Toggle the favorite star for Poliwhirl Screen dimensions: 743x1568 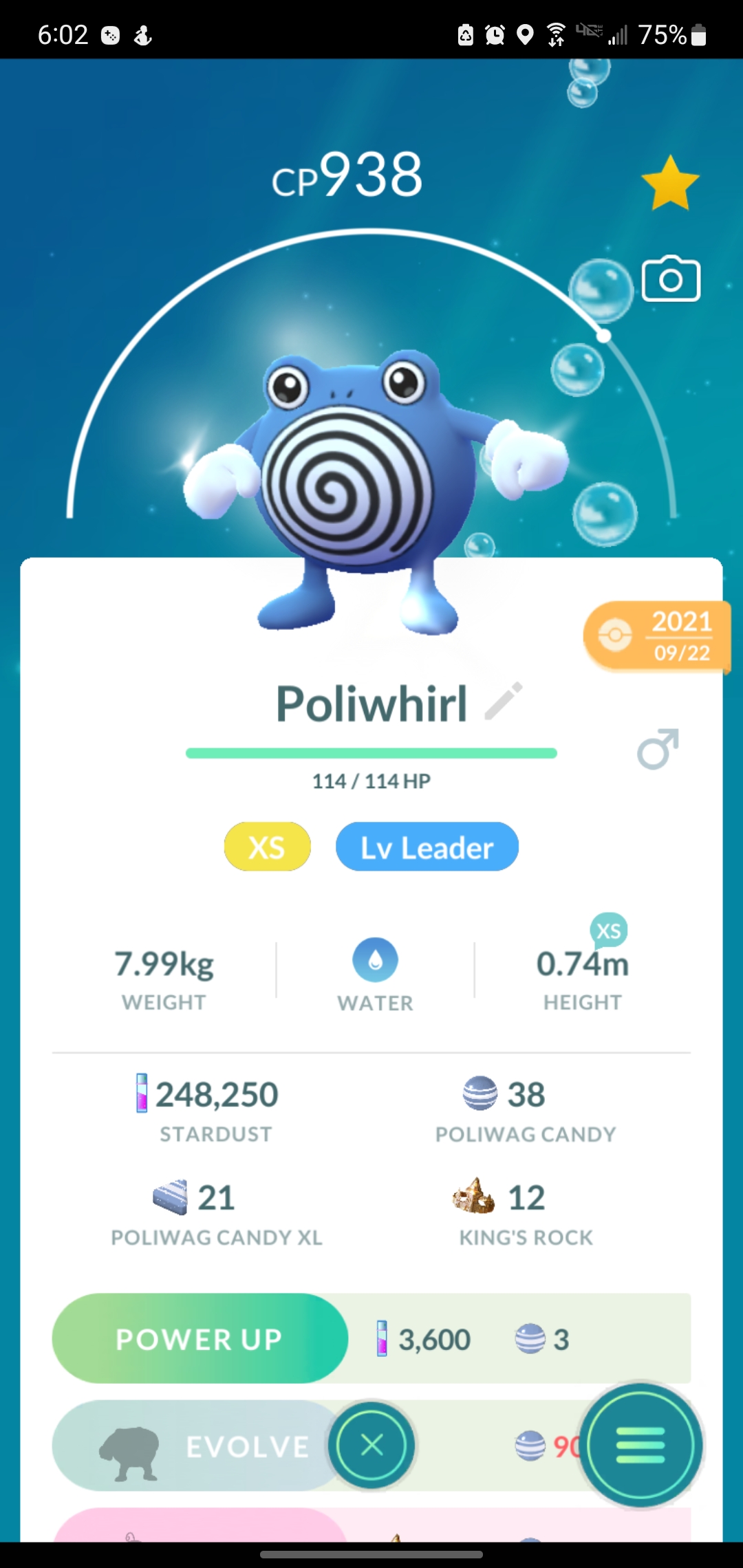[669, 183]
